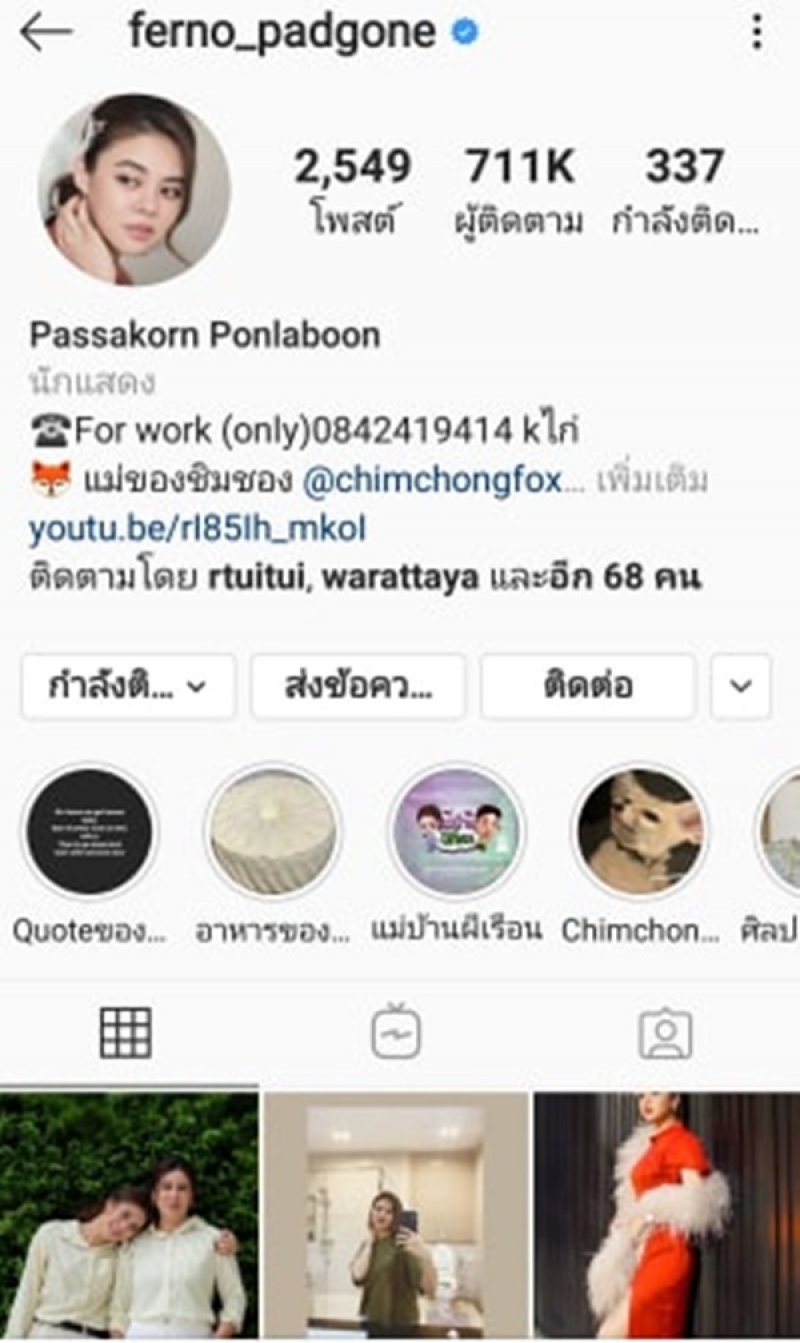Go back using the arrow icon
The width and height of the screenshot is (800, 1343).
(x=45, y=34)
